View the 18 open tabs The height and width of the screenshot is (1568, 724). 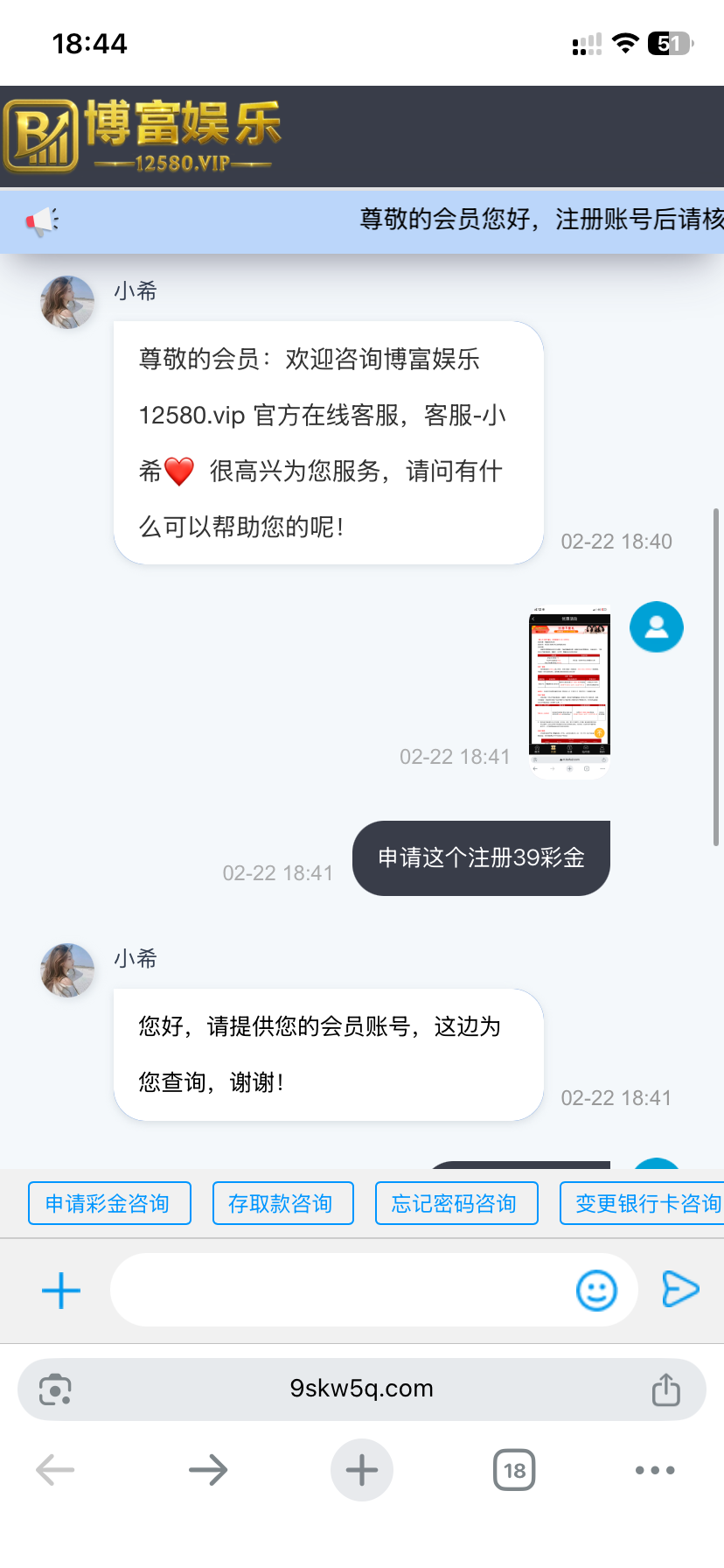pos(514,1470)
